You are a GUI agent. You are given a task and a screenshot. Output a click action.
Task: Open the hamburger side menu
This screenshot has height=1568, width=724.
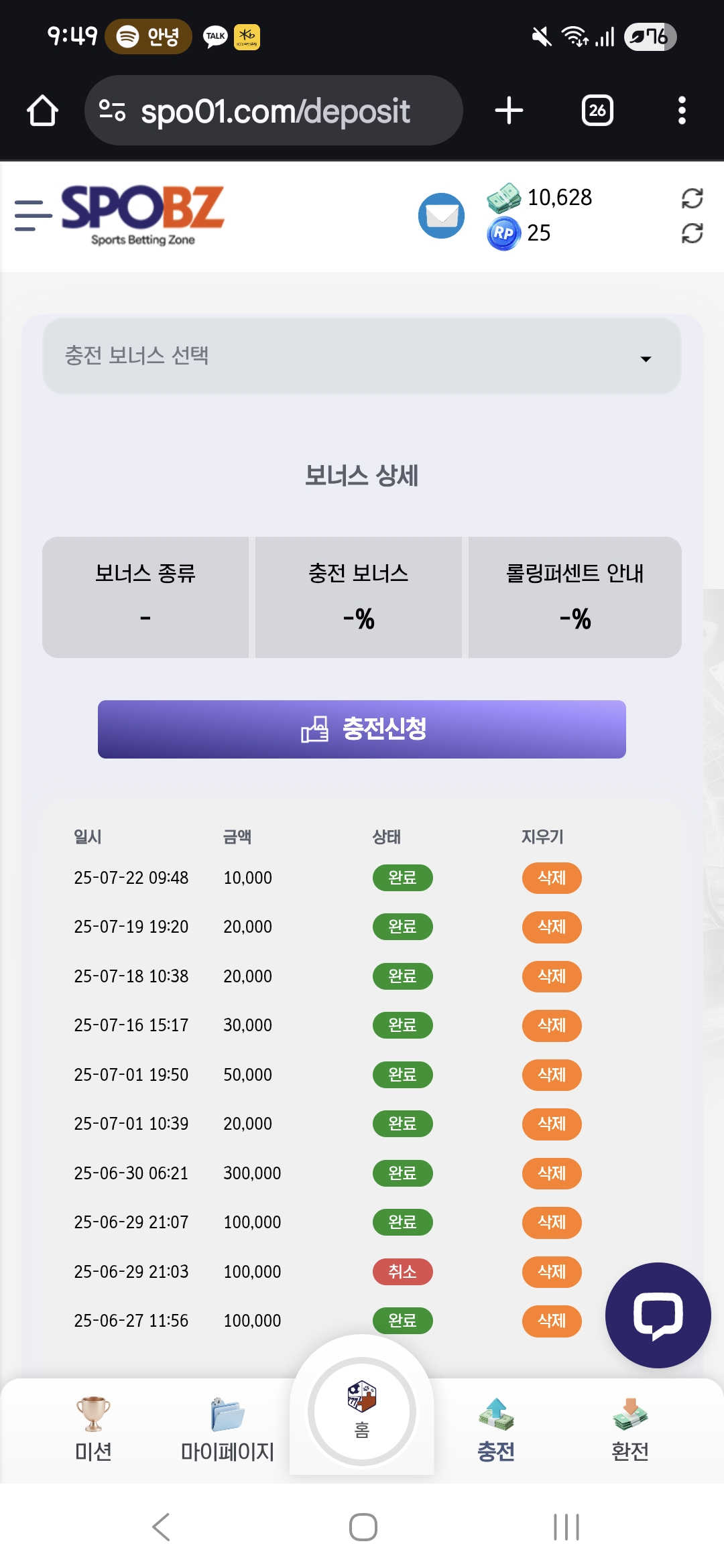click(x=33, y=216)
